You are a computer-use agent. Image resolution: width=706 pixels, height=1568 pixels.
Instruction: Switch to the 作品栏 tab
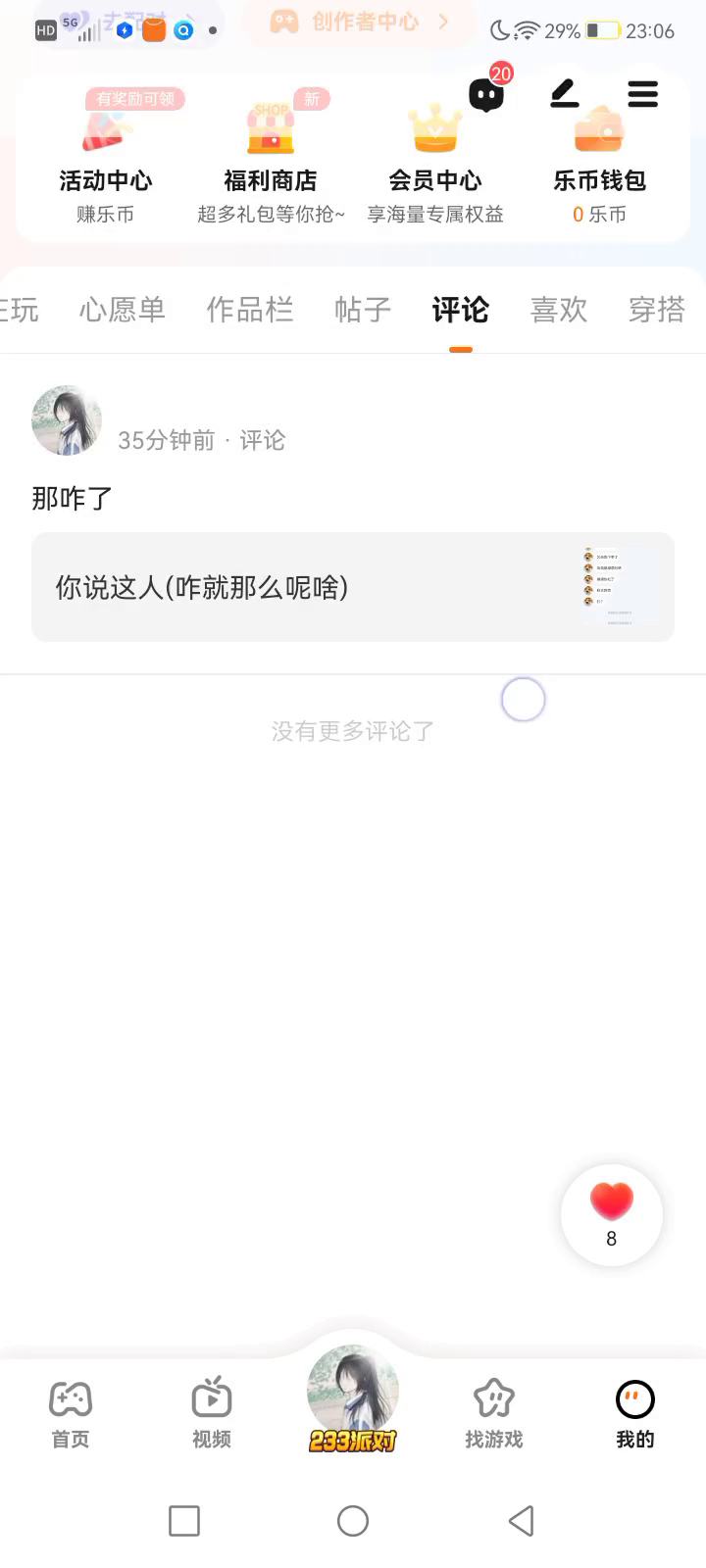click(x=250, y=310)
